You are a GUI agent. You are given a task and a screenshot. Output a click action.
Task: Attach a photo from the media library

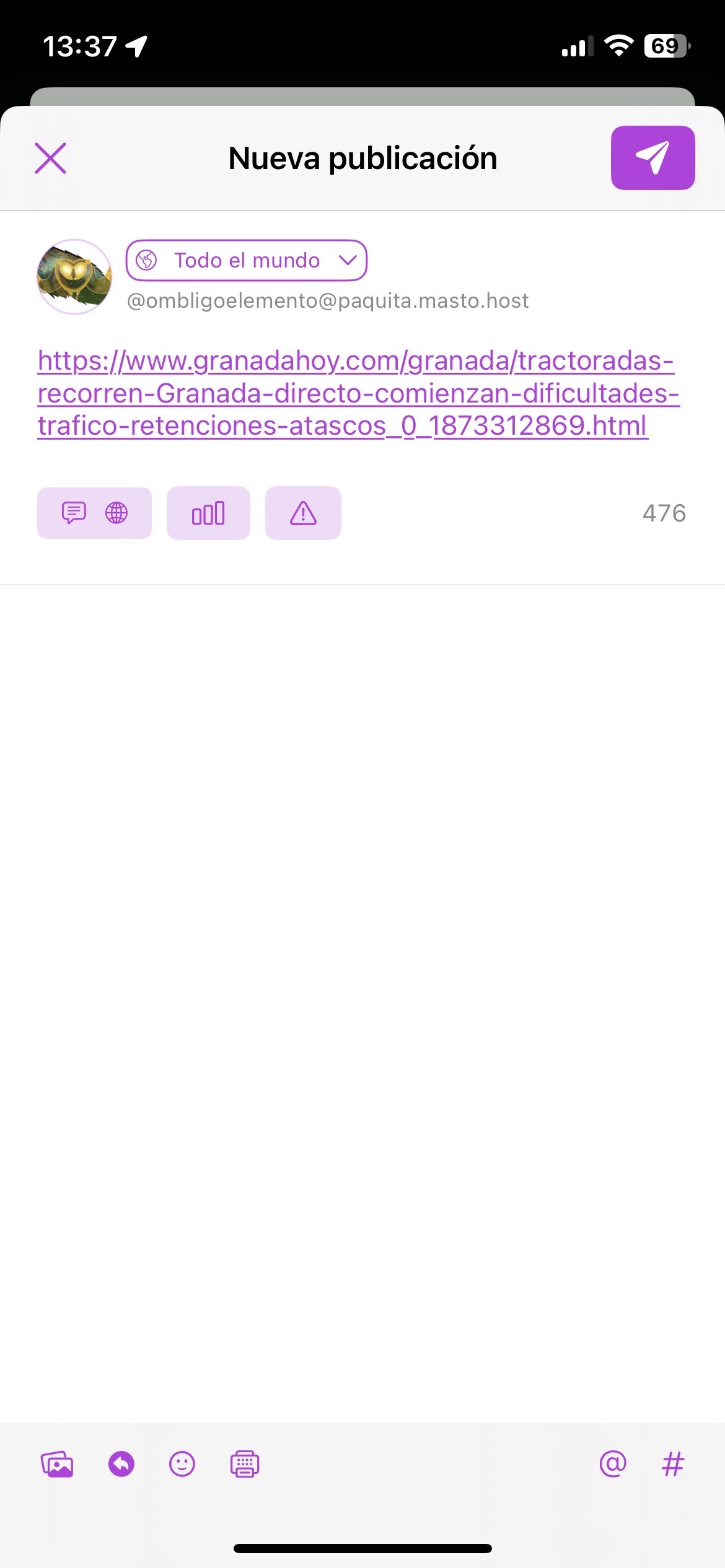coord(57,1465)
